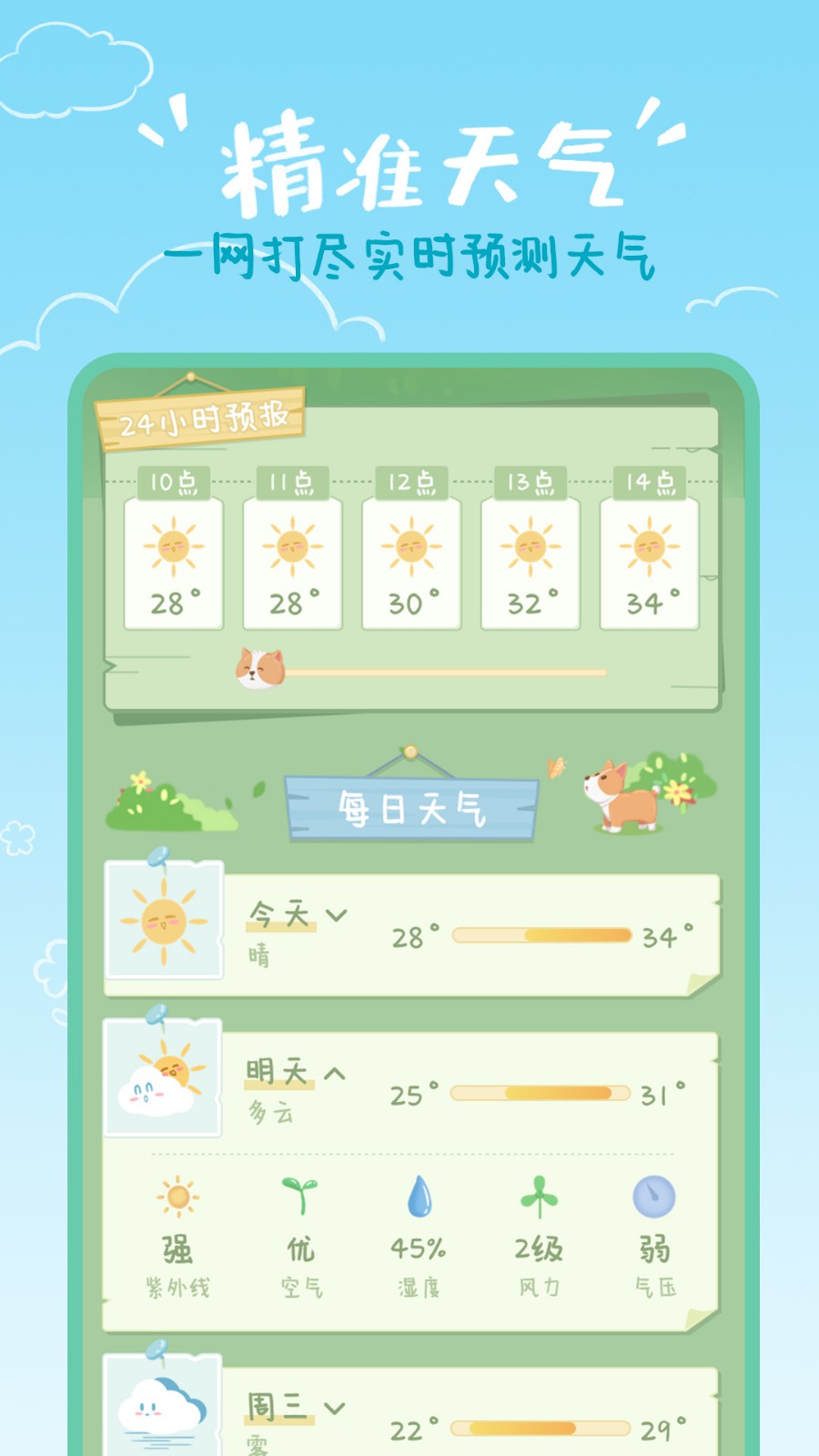
Task: Click the sun icon in the 10点 card
Action: coord(175,546)
